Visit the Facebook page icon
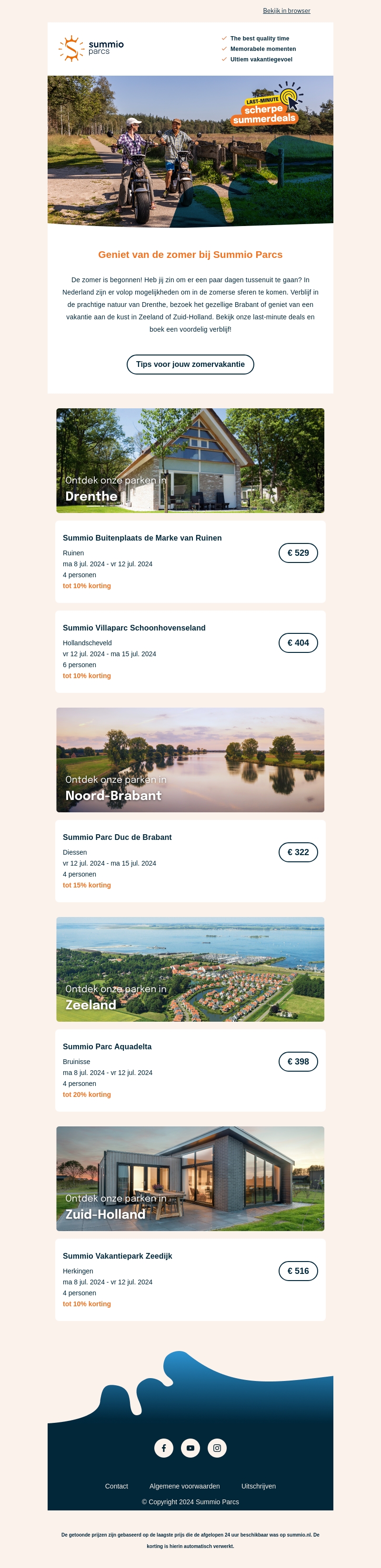Screen dimensions: 381x1568 tap(163, 1448)
